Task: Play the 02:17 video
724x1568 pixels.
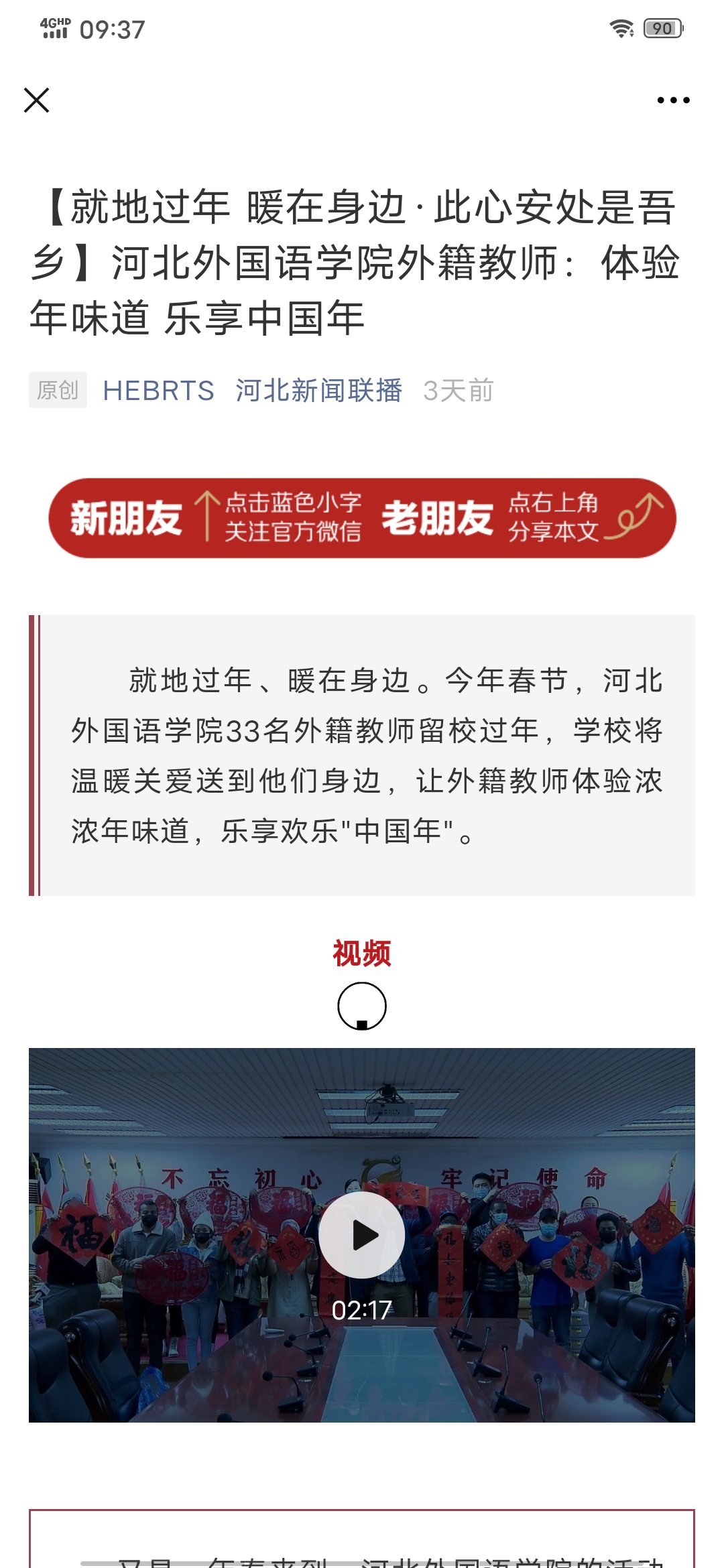Action: click(361, 1234)
